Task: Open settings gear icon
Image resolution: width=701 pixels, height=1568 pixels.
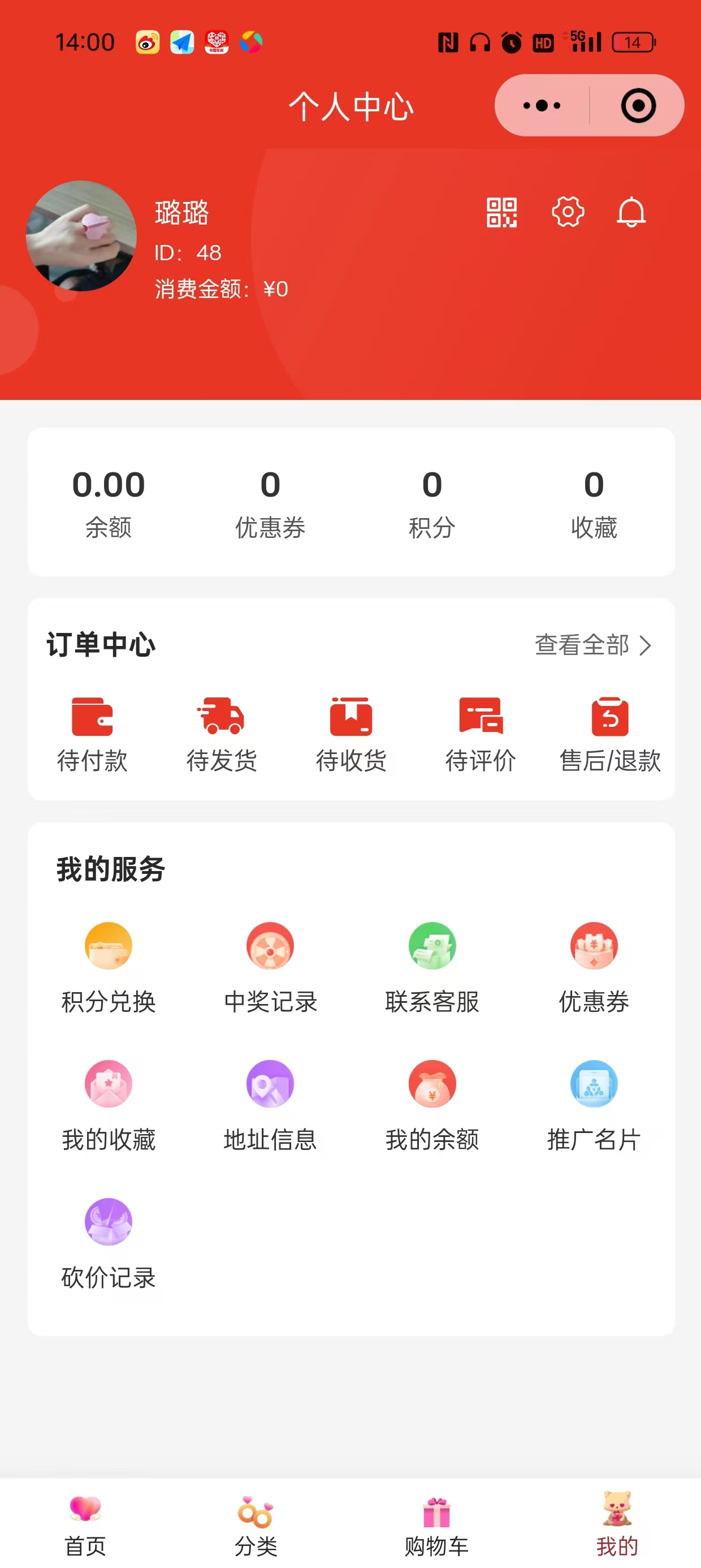Action: (x=568, y=213)
